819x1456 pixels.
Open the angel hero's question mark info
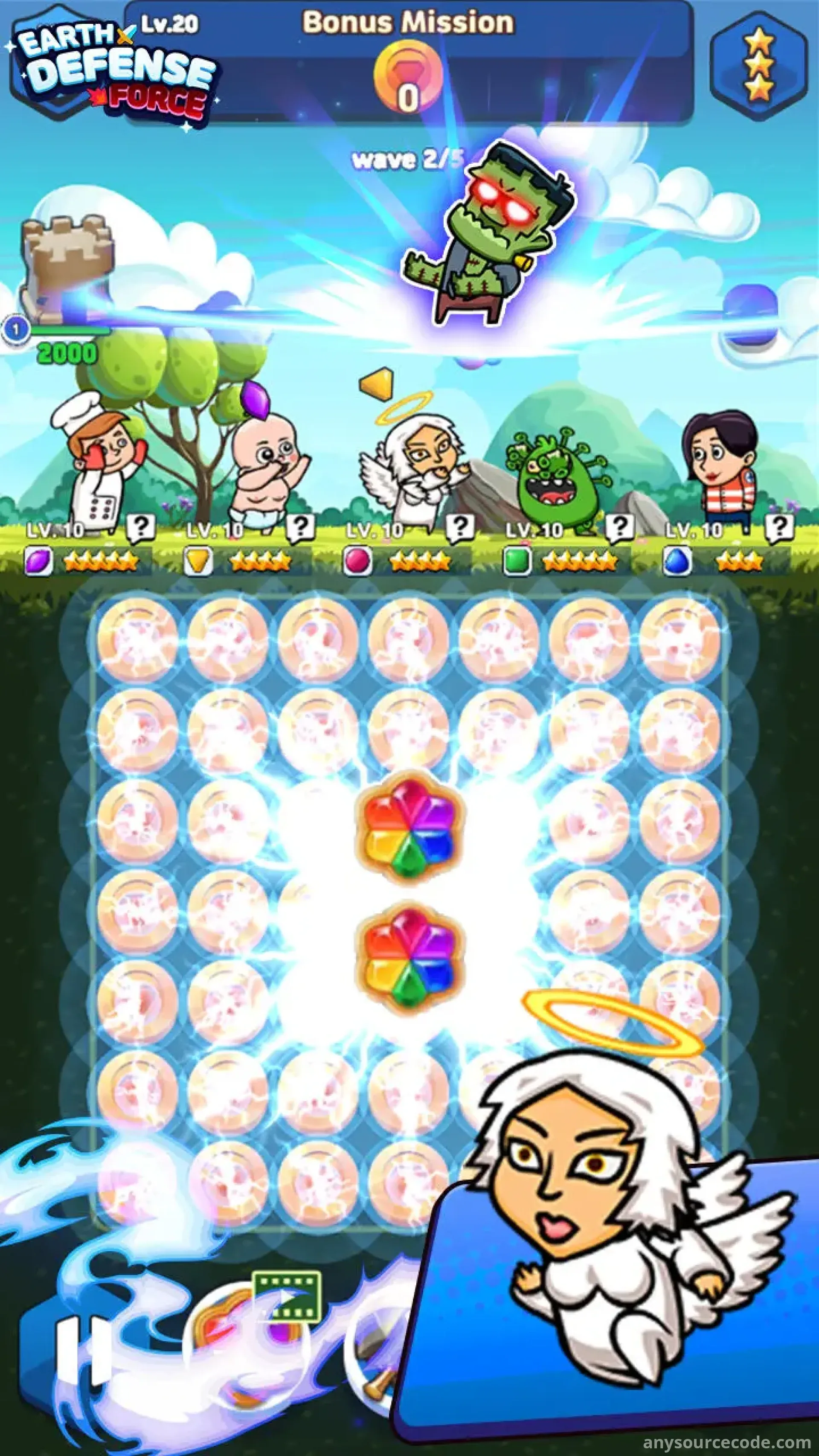click(x=459, y=527)
